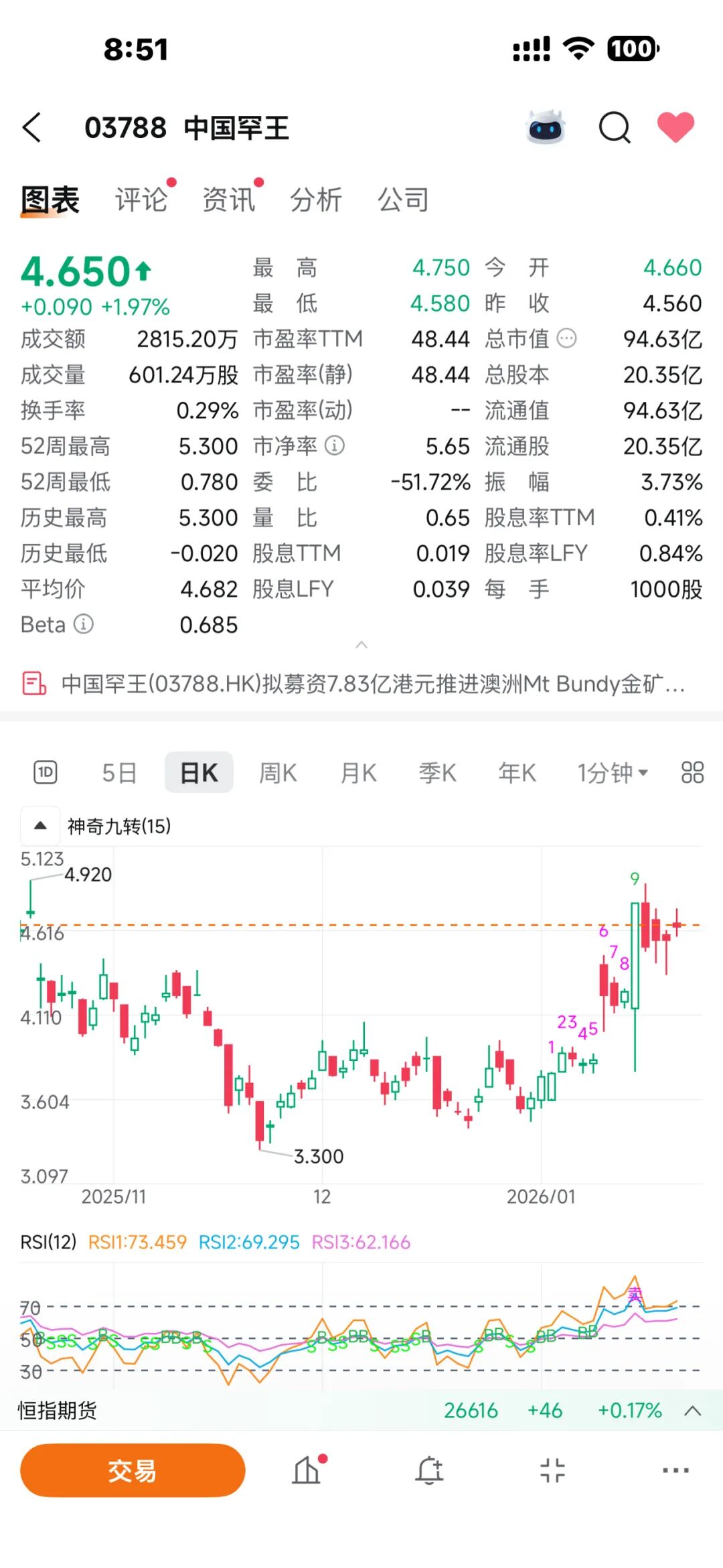This screenshot has height=1568, width=723.
Task: Go back using the top-left arrow
Action: tap(32, 127)
